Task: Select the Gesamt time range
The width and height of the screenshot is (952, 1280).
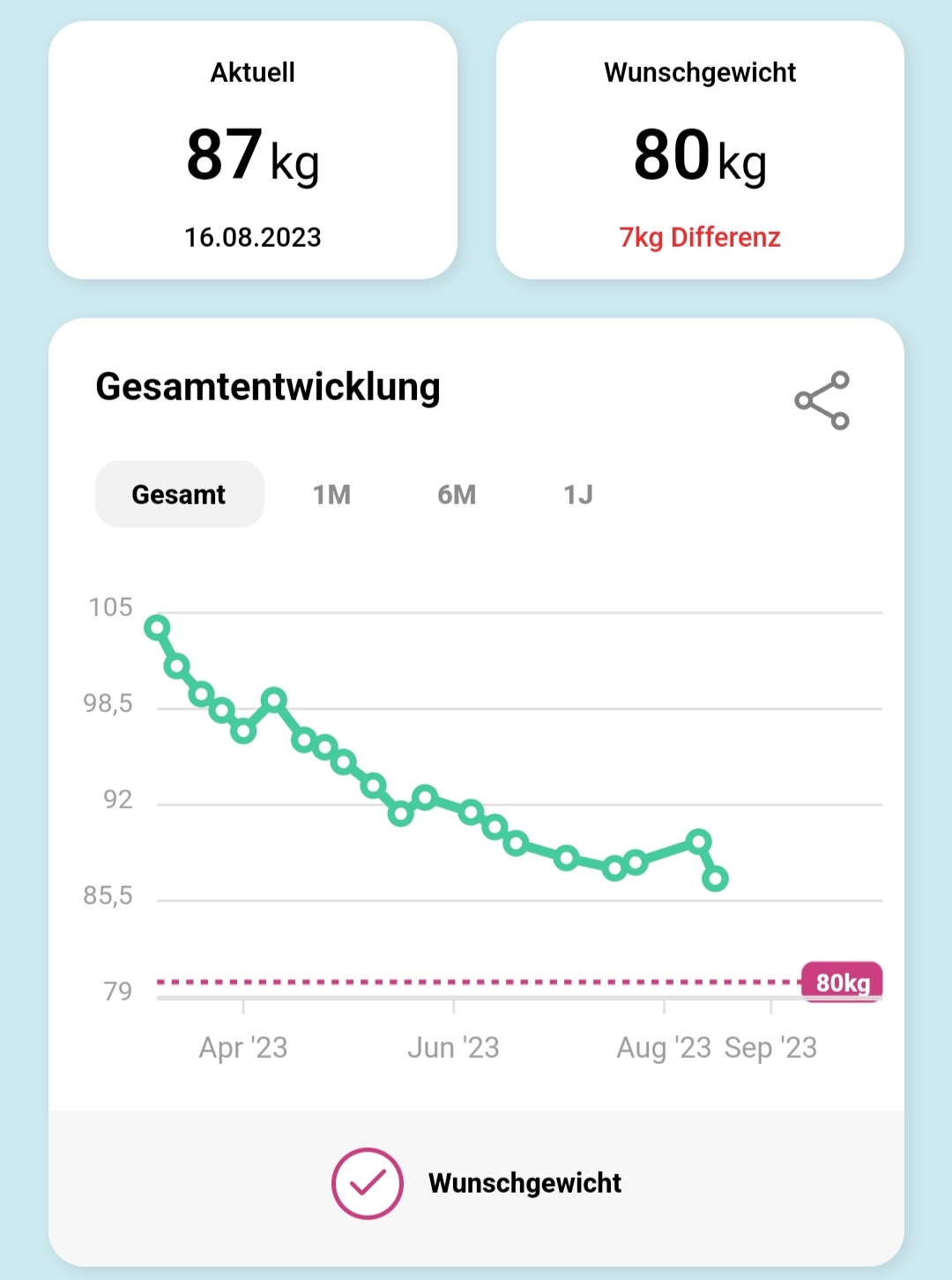Action: [x=179, y=495]
